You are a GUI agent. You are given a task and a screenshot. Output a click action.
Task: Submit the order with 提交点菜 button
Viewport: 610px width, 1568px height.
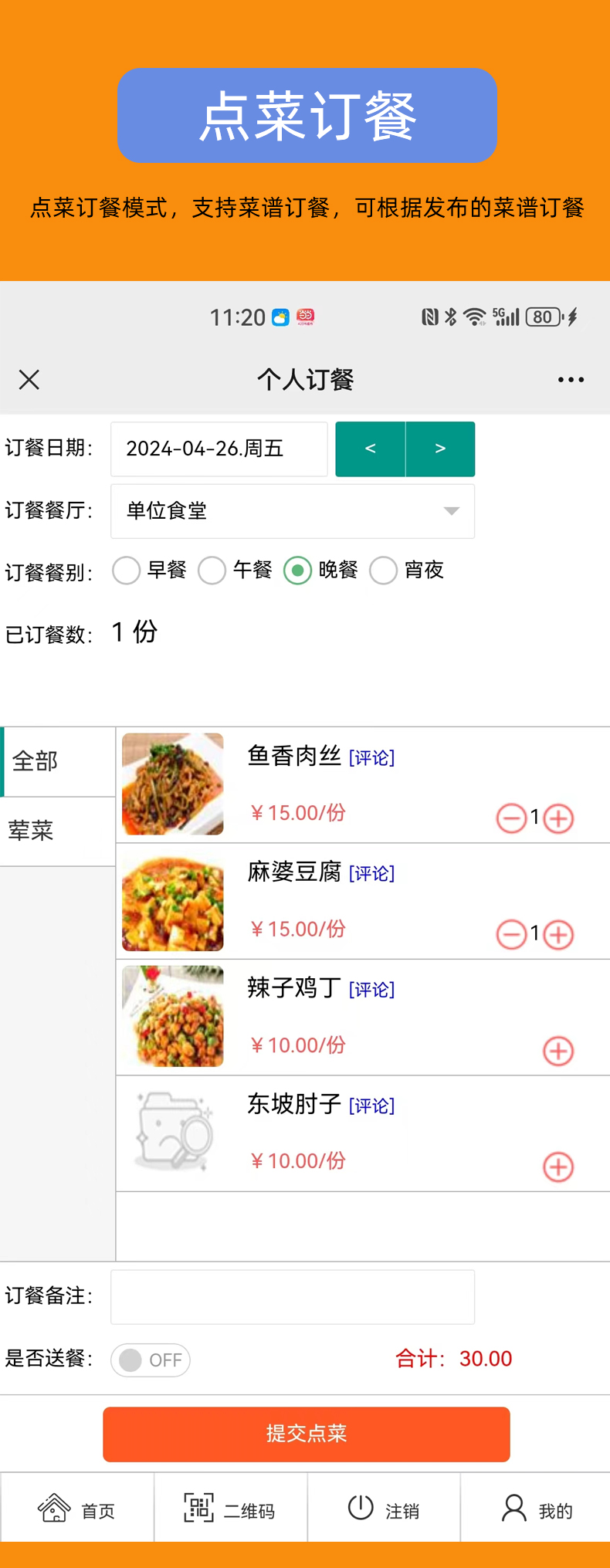point(305,1434)
